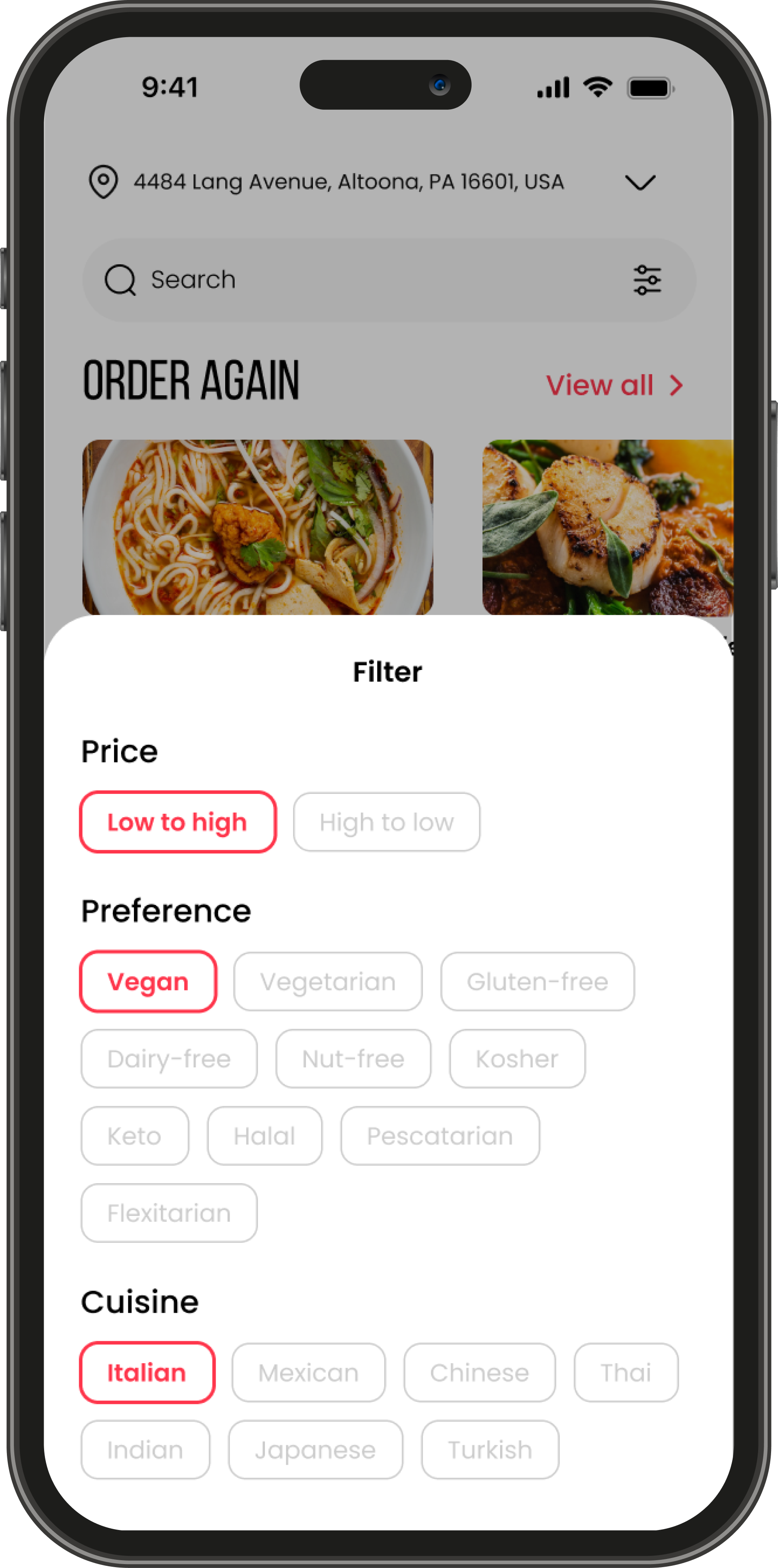
Task: Choose Turkish cuisine
Action: click(x=490, y=1450)
